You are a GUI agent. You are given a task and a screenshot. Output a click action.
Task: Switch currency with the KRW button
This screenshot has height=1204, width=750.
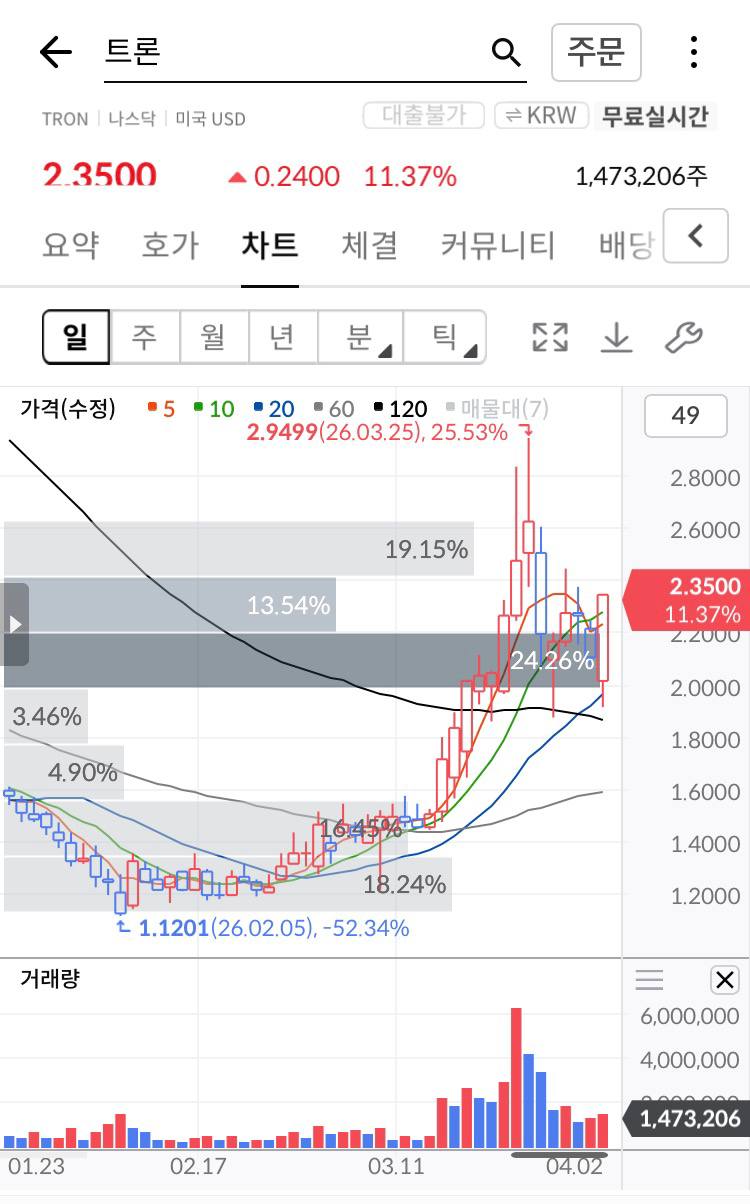(x=541, y=115)
